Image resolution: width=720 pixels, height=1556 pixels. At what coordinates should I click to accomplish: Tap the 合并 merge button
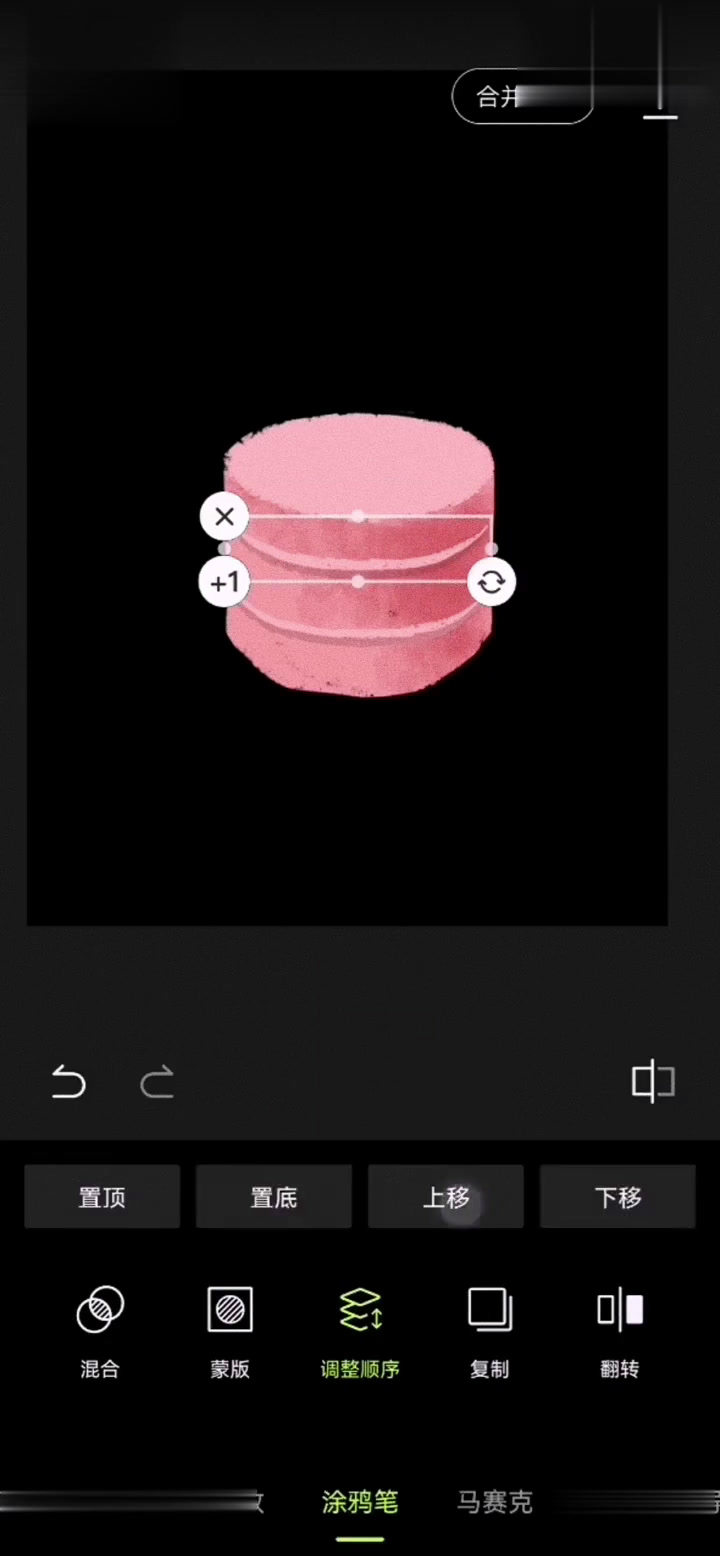click(x=522, y=97)
